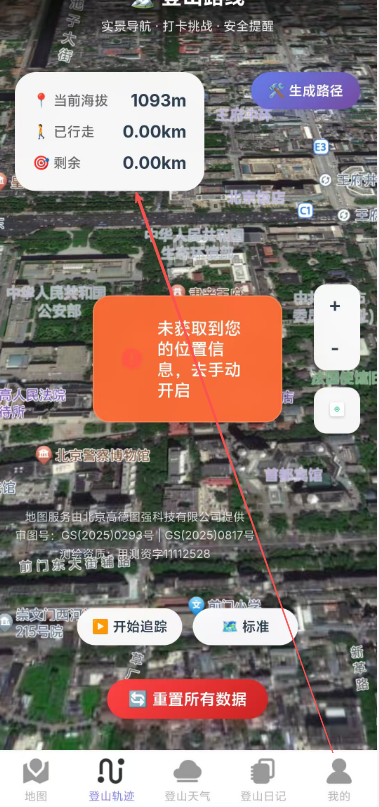Open the 我的 profile tab
The height and width of the screenshot is (807, 379).
[x=339, y=780]
